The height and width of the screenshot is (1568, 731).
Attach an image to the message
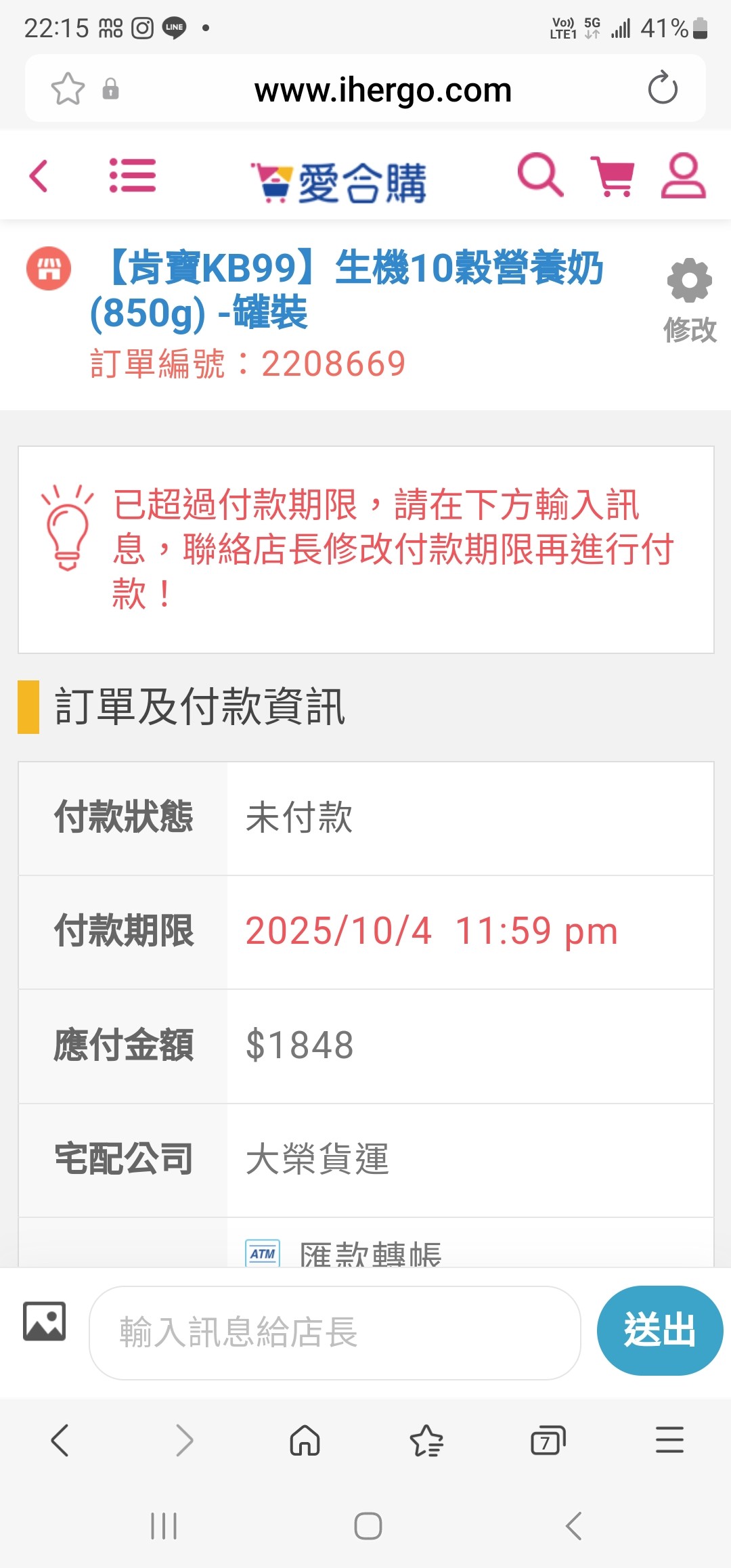click(45, 1321)
